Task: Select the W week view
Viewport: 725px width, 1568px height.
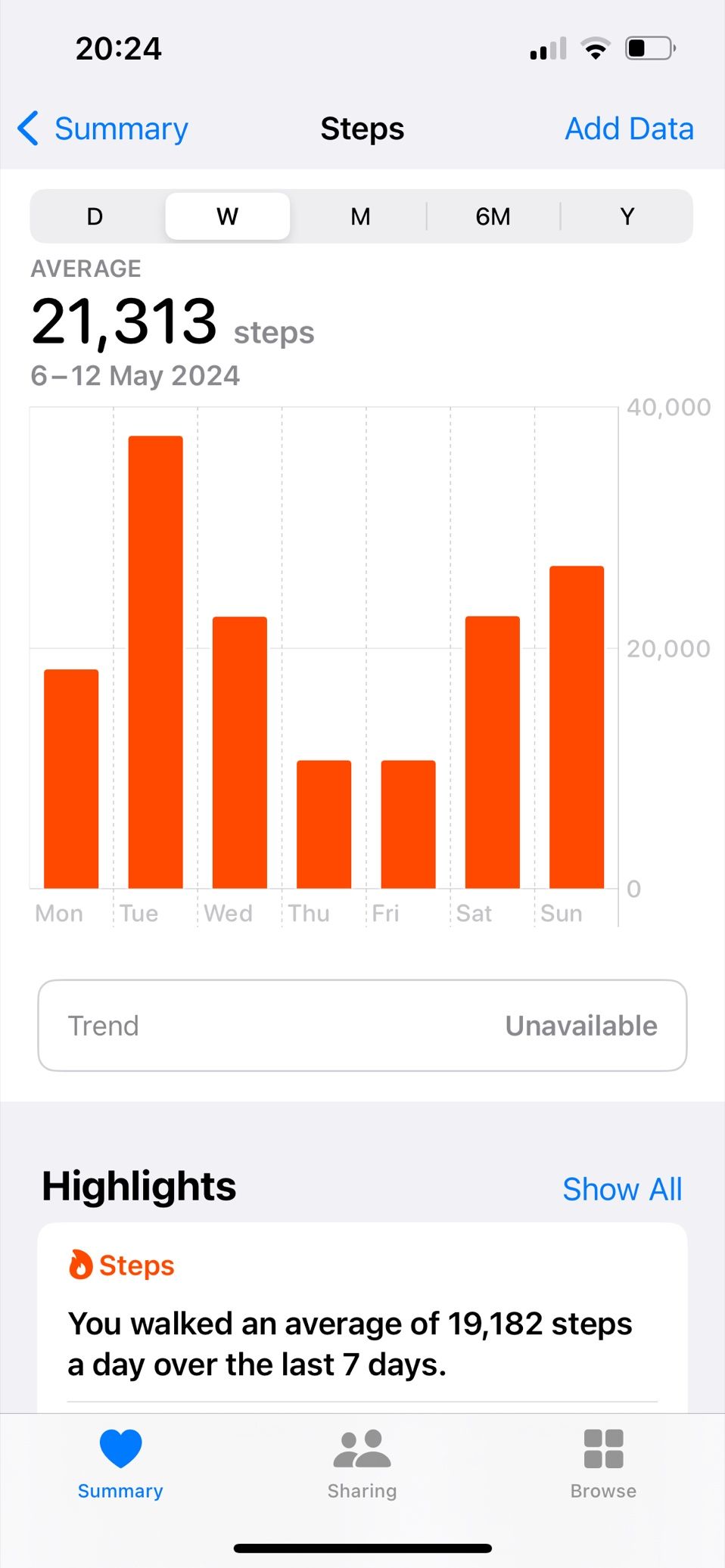Action: (x=227, y=217)
